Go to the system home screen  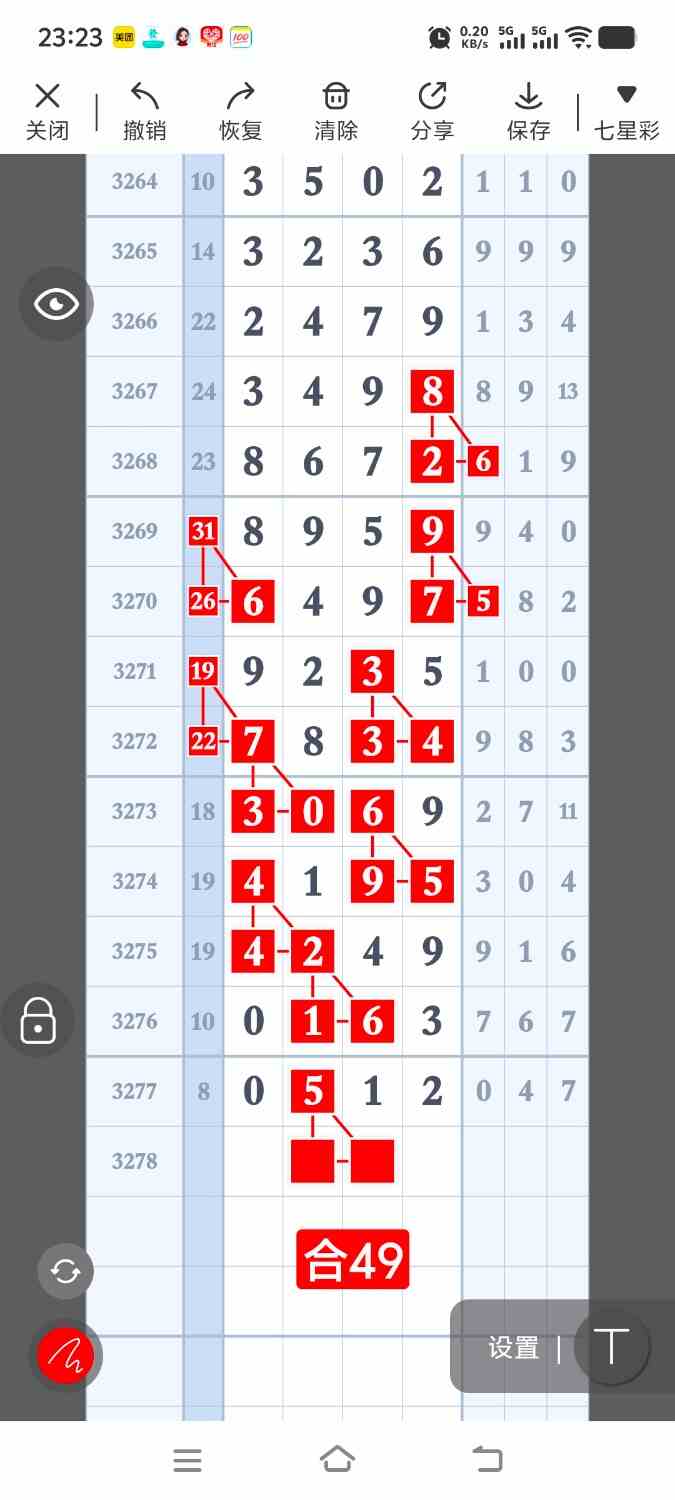click(x=337, y=1459)
